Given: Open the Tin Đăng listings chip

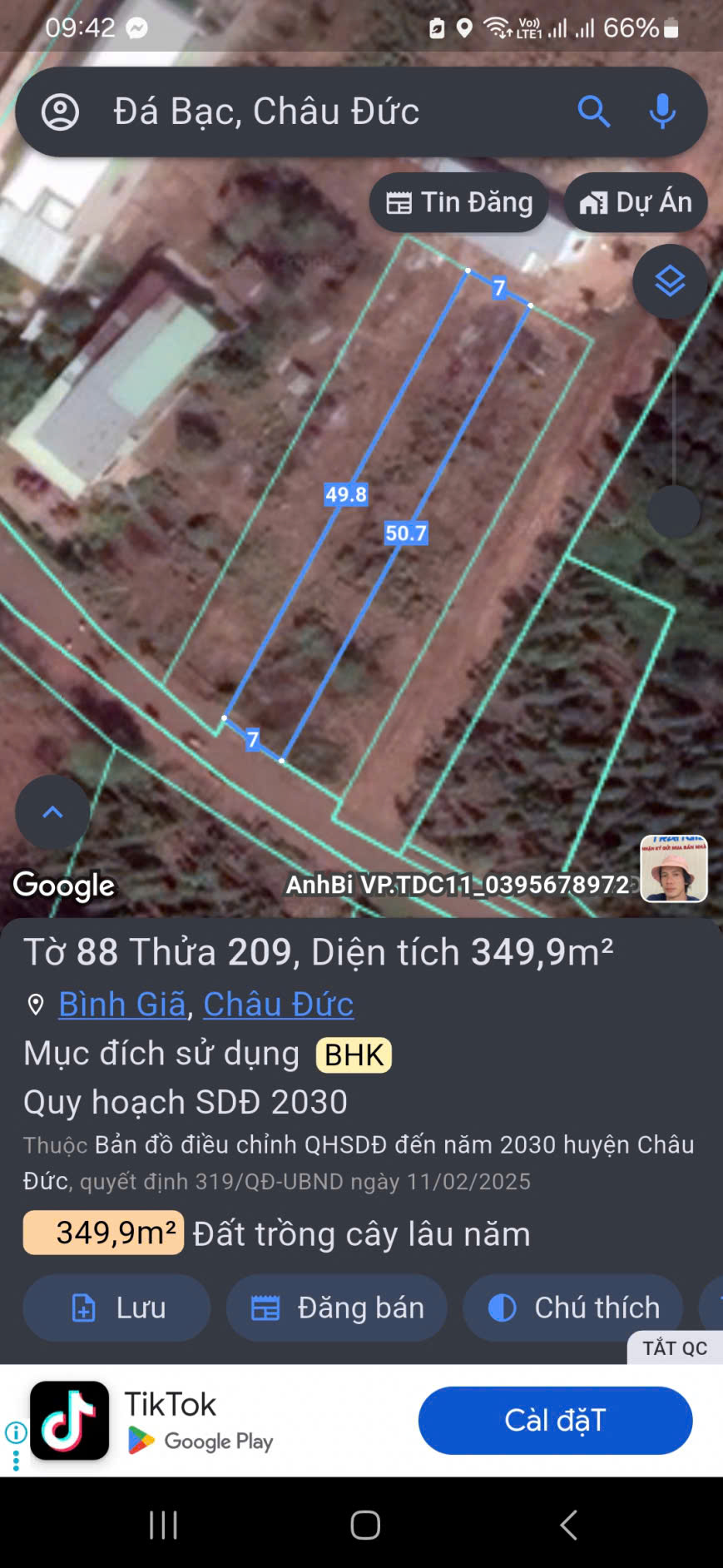Looking at the screenshot, I should tap(459, 202).
